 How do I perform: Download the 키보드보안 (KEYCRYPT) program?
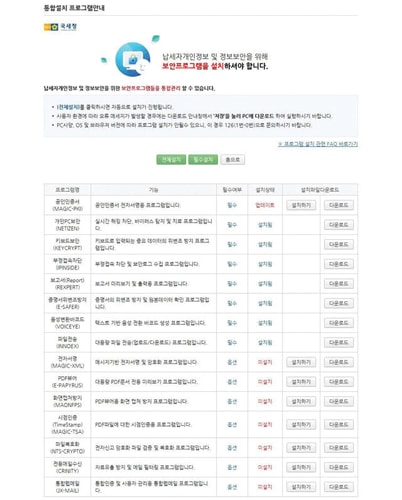[x=339, y=245]
